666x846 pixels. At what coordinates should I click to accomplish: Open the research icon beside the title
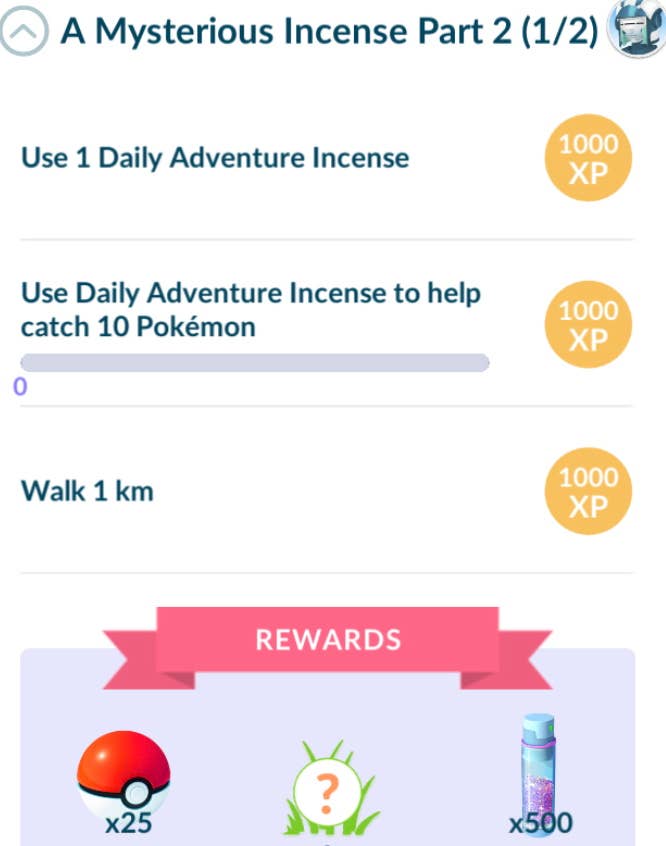[x=634, y=29]
